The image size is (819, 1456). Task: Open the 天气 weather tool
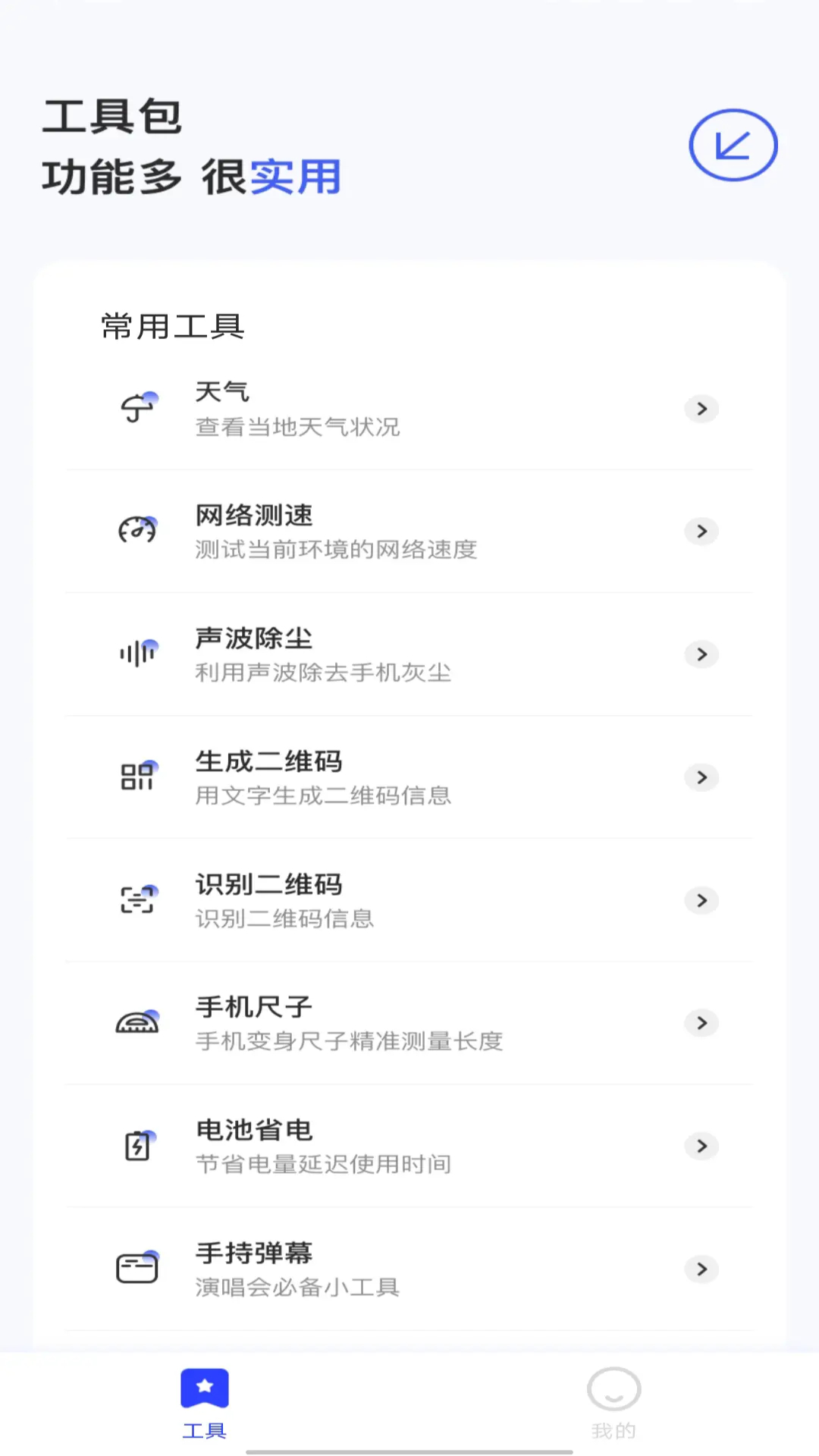click(x=409, y=409)
